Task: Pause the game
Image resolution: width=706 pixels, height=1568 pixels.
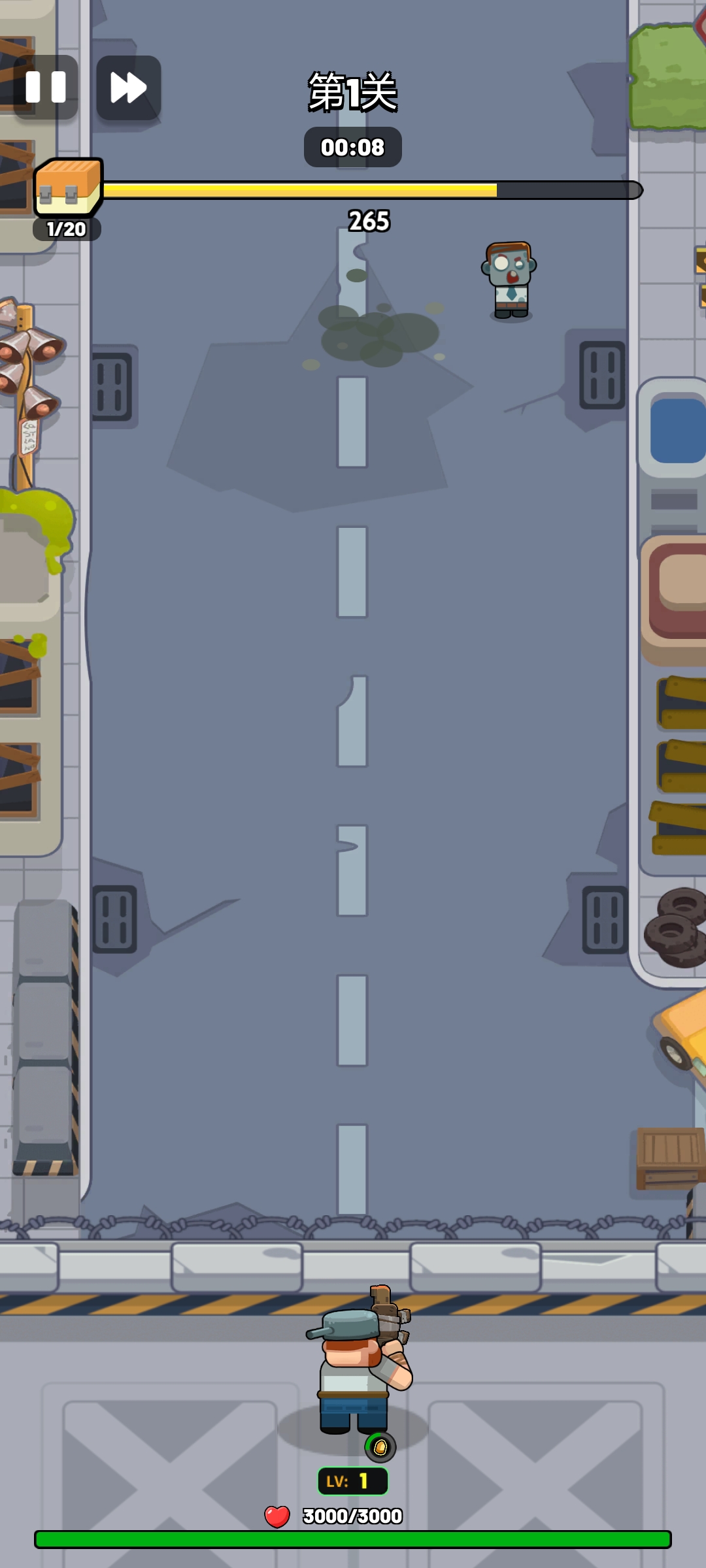Action: (46, 87)
